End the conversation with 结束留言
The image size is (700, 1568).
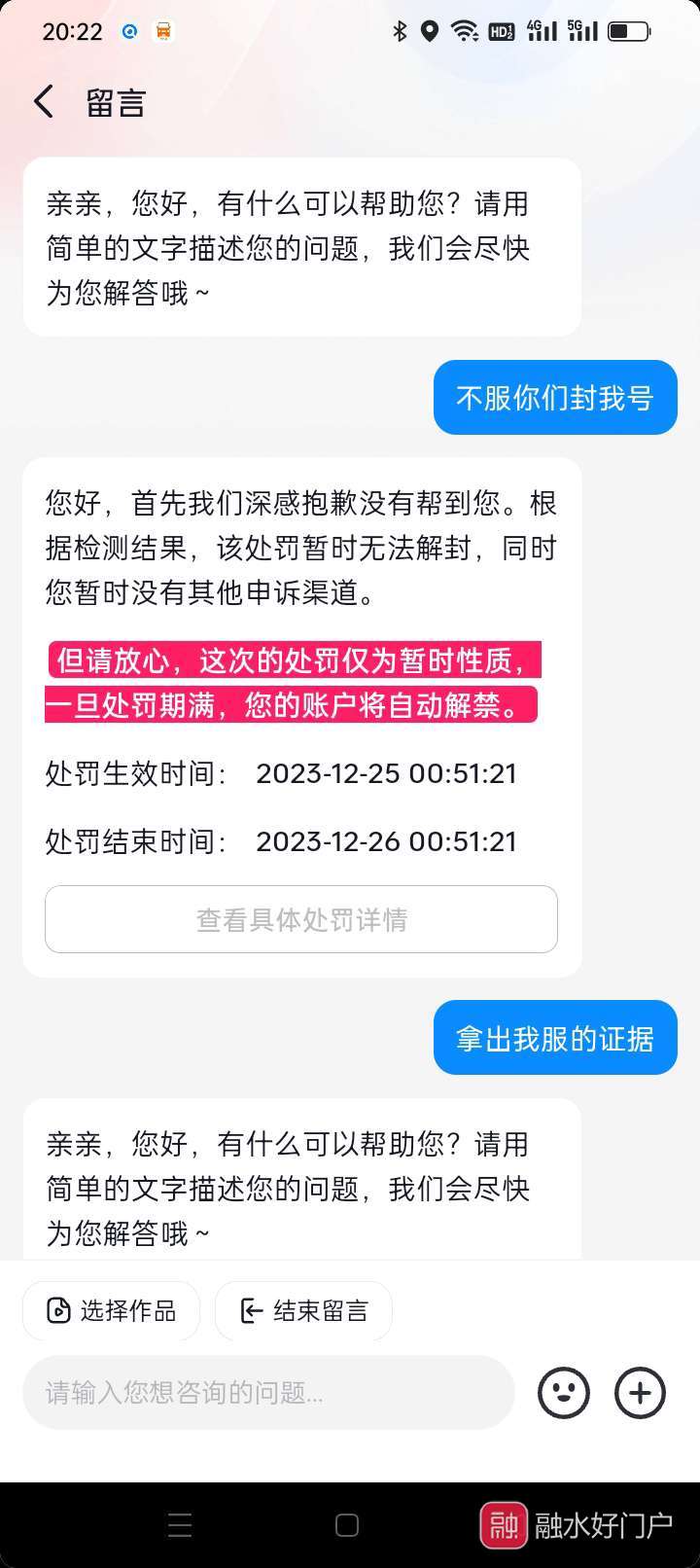(304, 1310)
